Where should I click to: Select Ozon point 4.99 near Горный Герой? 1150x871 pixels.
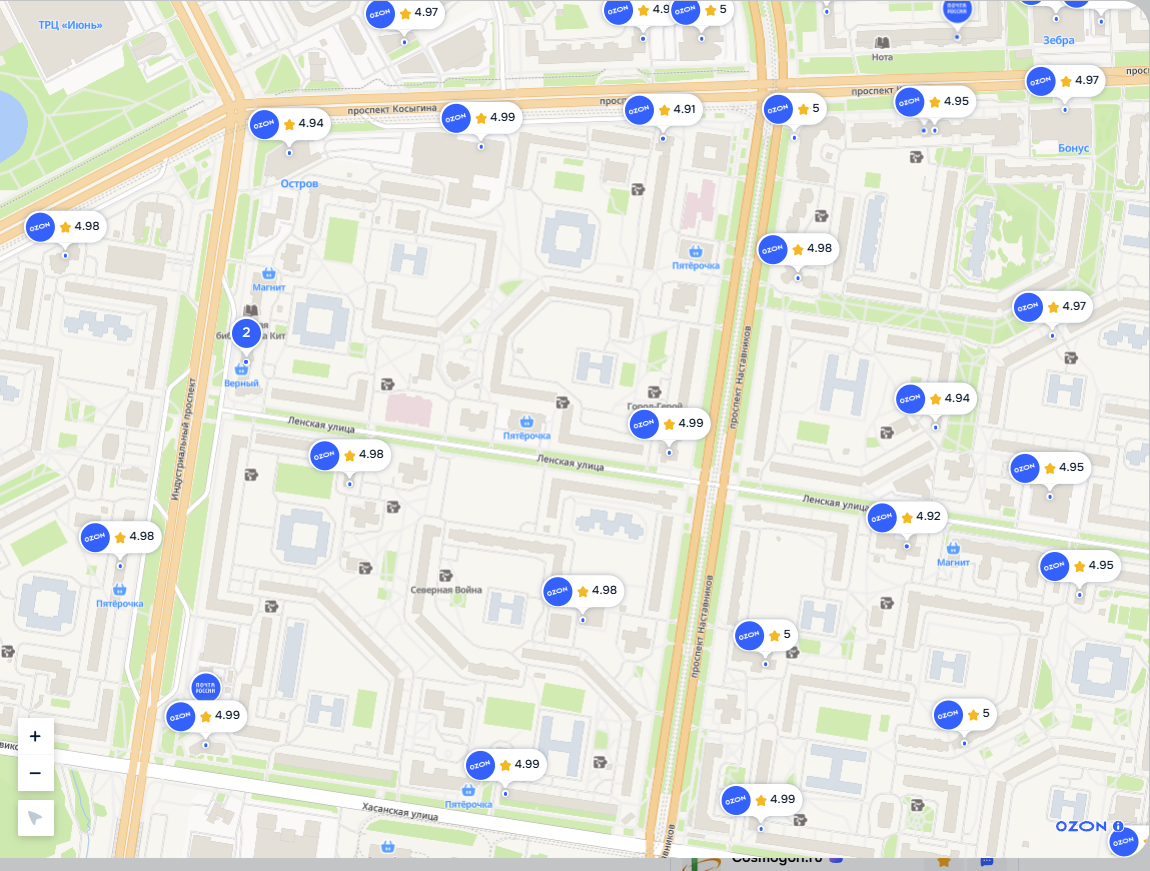668,424
